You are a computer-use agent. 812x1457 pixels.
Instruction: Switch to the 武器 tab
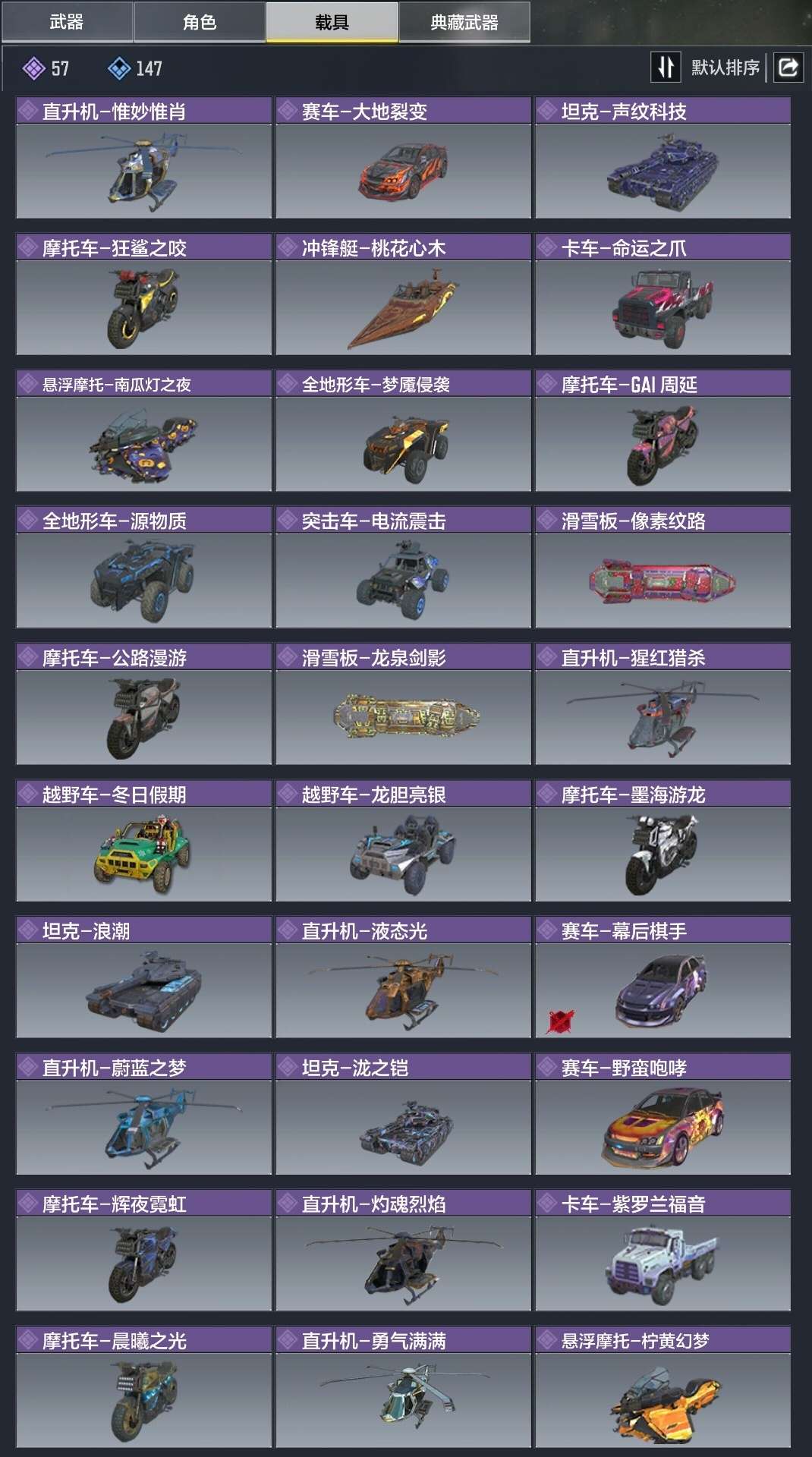[67, 22]
